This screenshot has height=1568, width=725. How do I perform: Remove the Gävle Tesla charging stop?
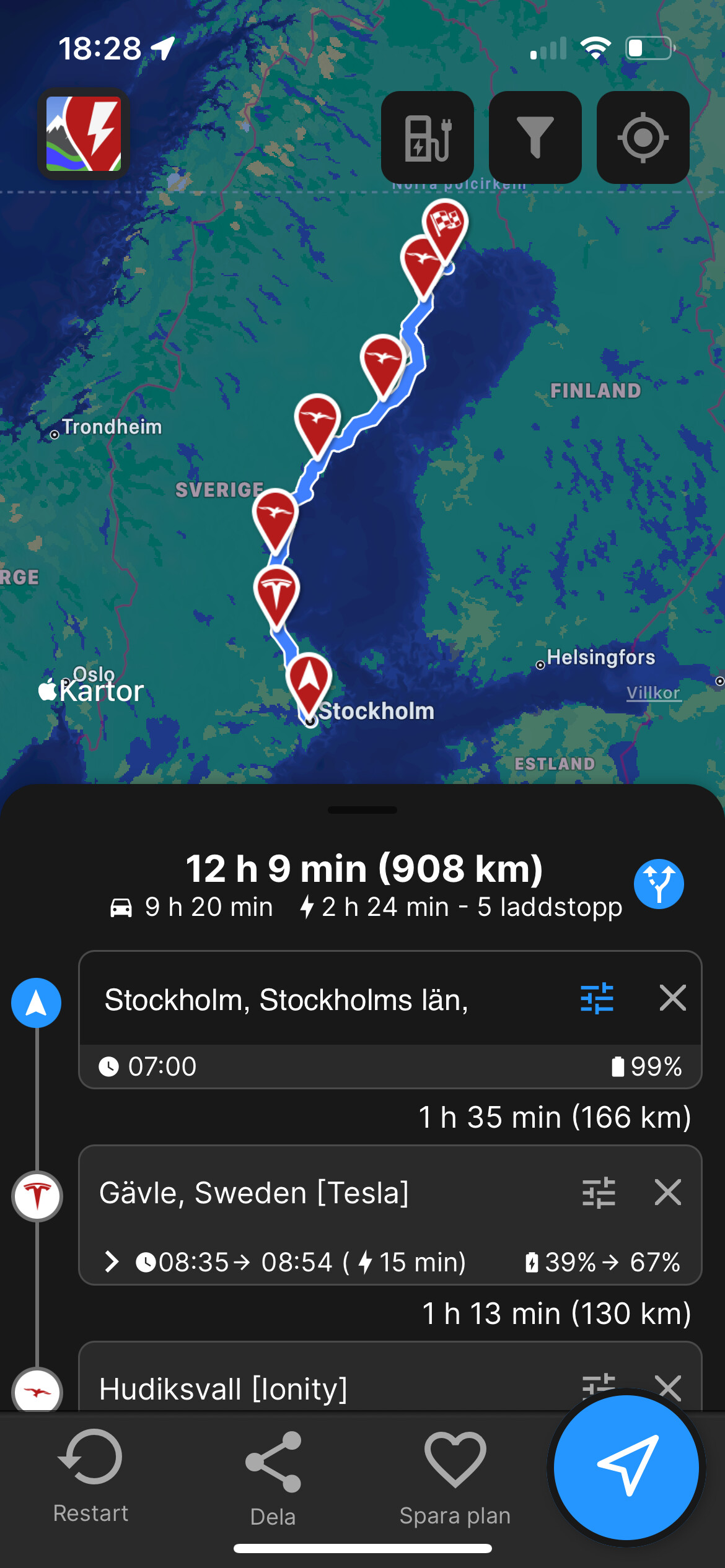tap(668, 1192)
